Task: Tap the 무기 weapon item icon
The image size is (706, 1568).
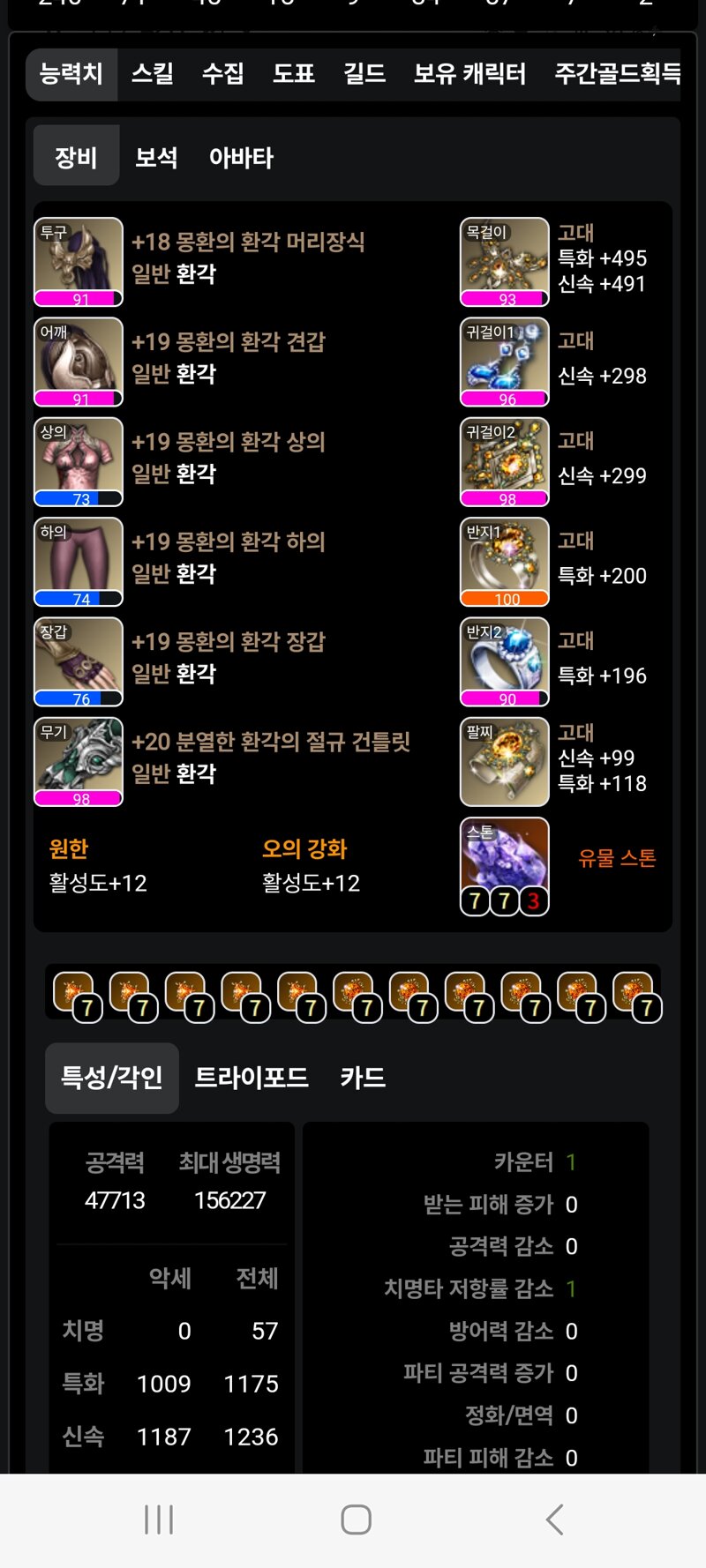Action: [79, 761]
